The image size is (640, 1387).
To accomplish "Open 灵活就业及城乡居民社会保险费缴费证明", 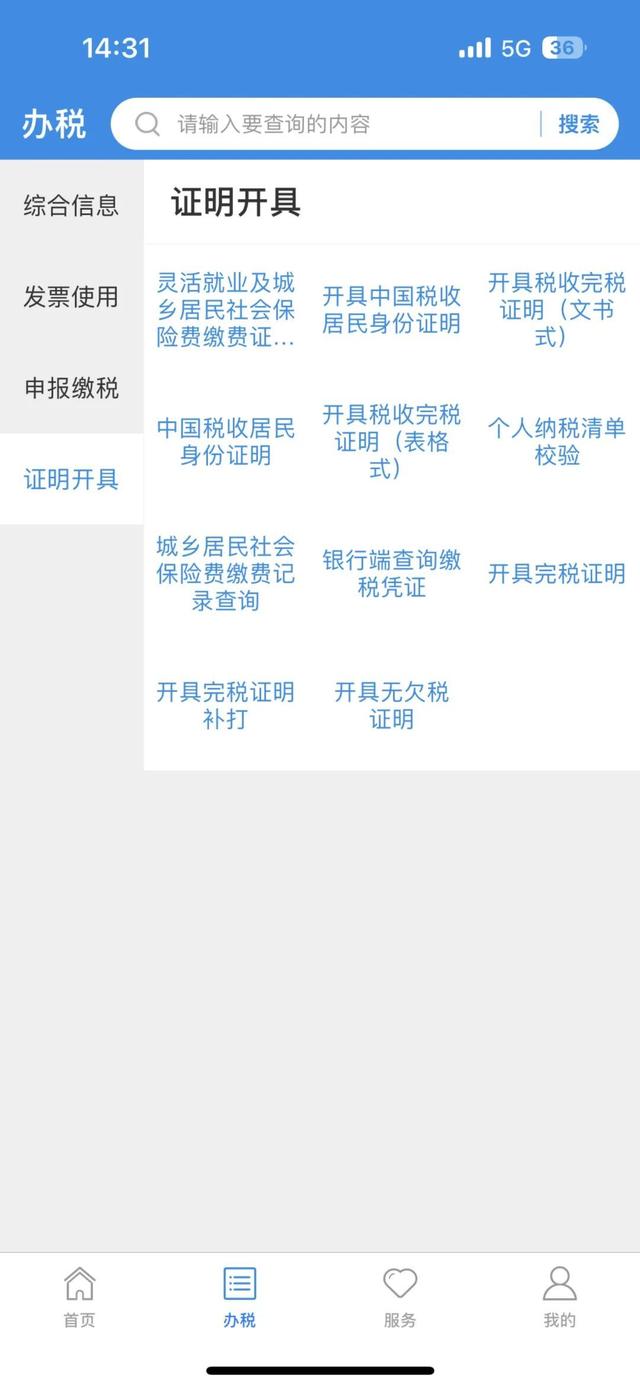I will point(226,310).
